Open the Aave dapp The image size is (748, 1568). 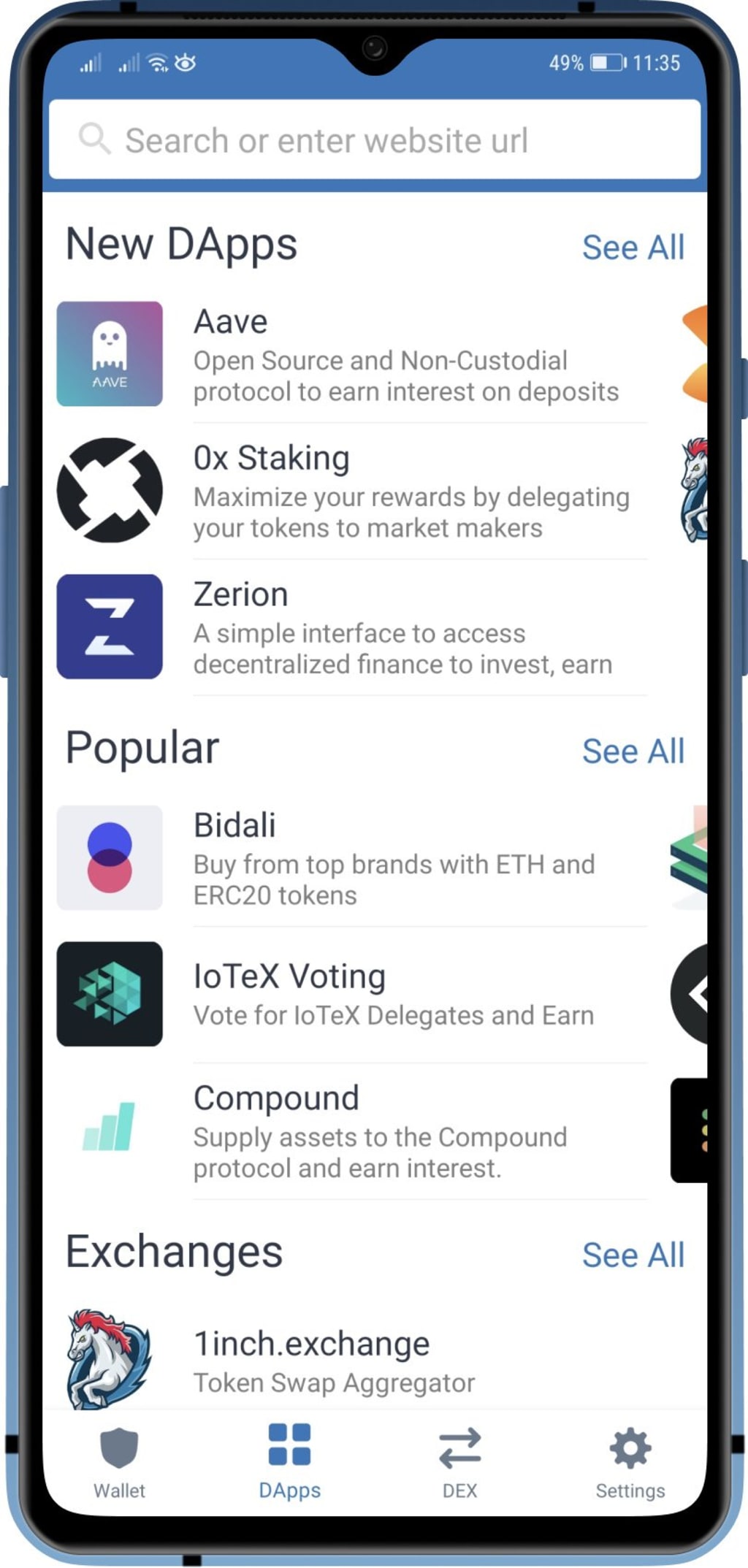(x=351, y=355)
